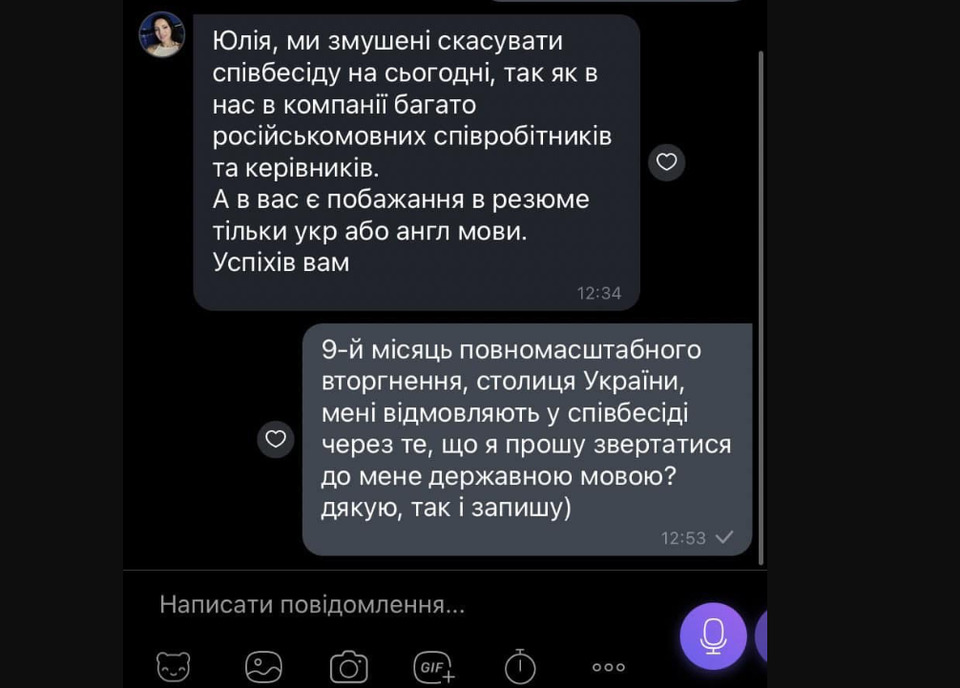Like the reply about the 9-й місяць

click(x=276, y=439)
